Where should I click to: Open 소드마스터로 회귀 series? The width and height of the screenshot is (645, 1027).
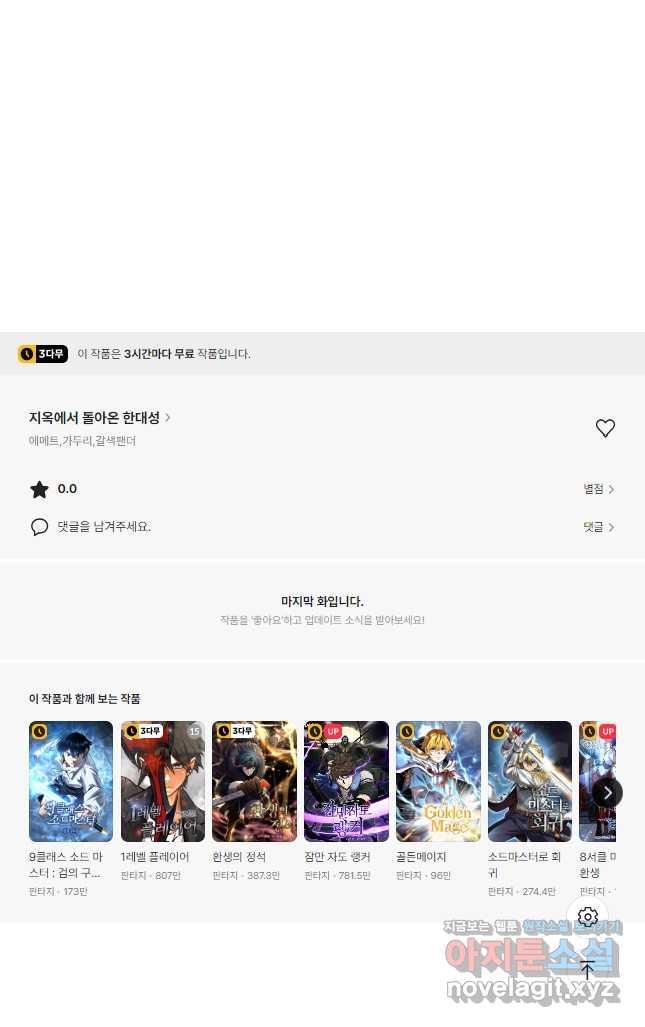click(530, 781)
